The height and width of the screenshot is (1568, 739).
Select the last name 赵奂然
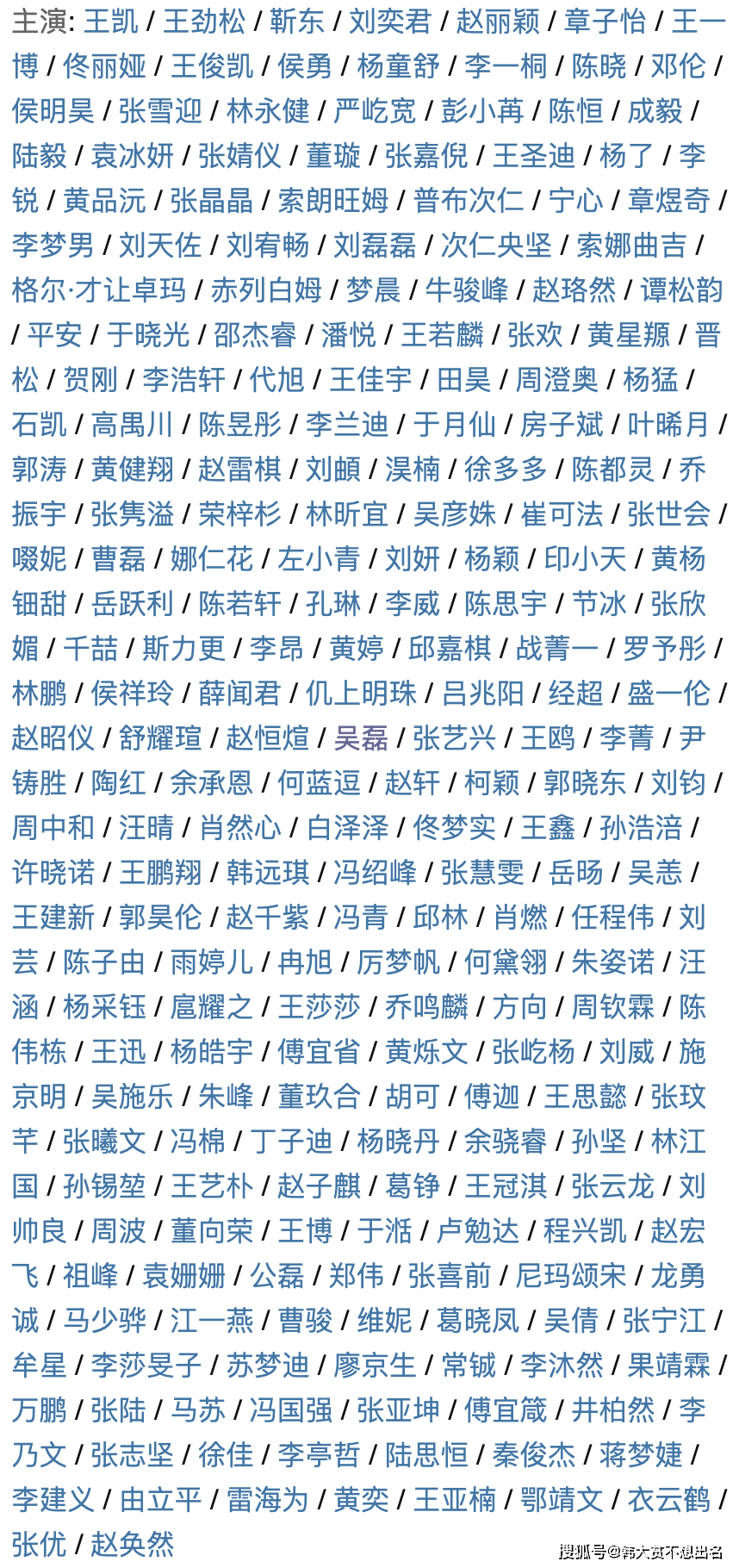(133, 1545)
